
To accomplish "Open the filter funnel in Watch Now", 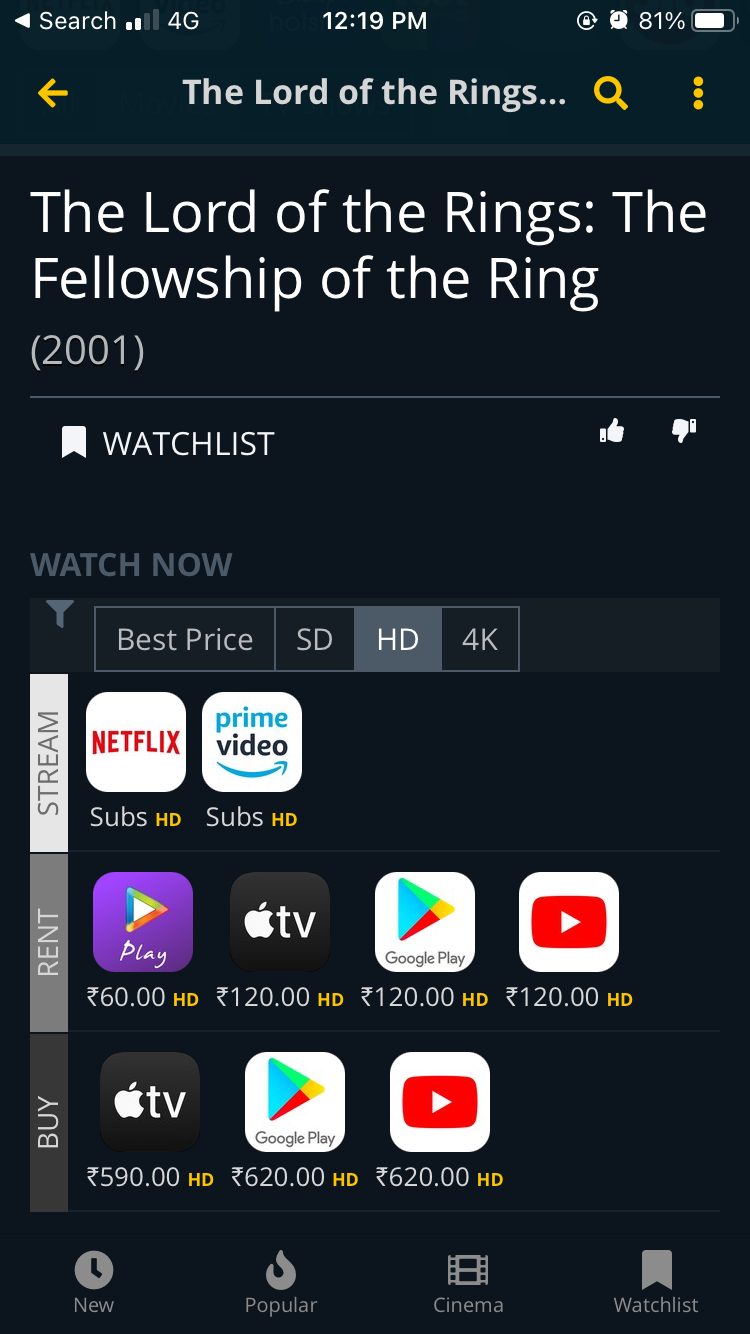I will click(x=60, y=613).
